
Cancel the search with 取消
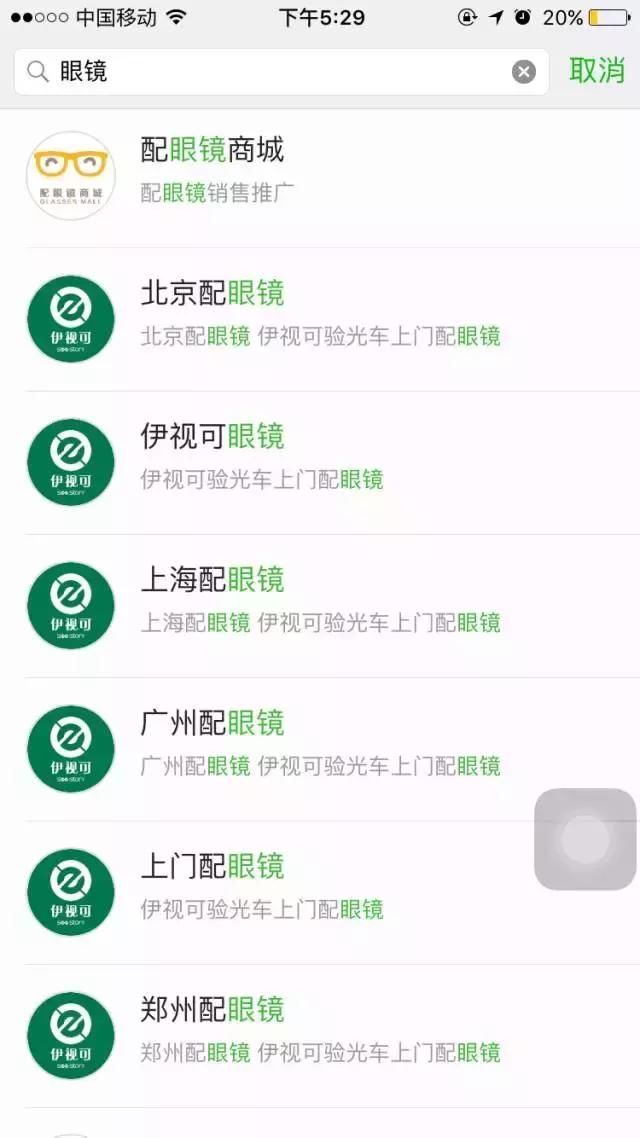coord(597,71)
